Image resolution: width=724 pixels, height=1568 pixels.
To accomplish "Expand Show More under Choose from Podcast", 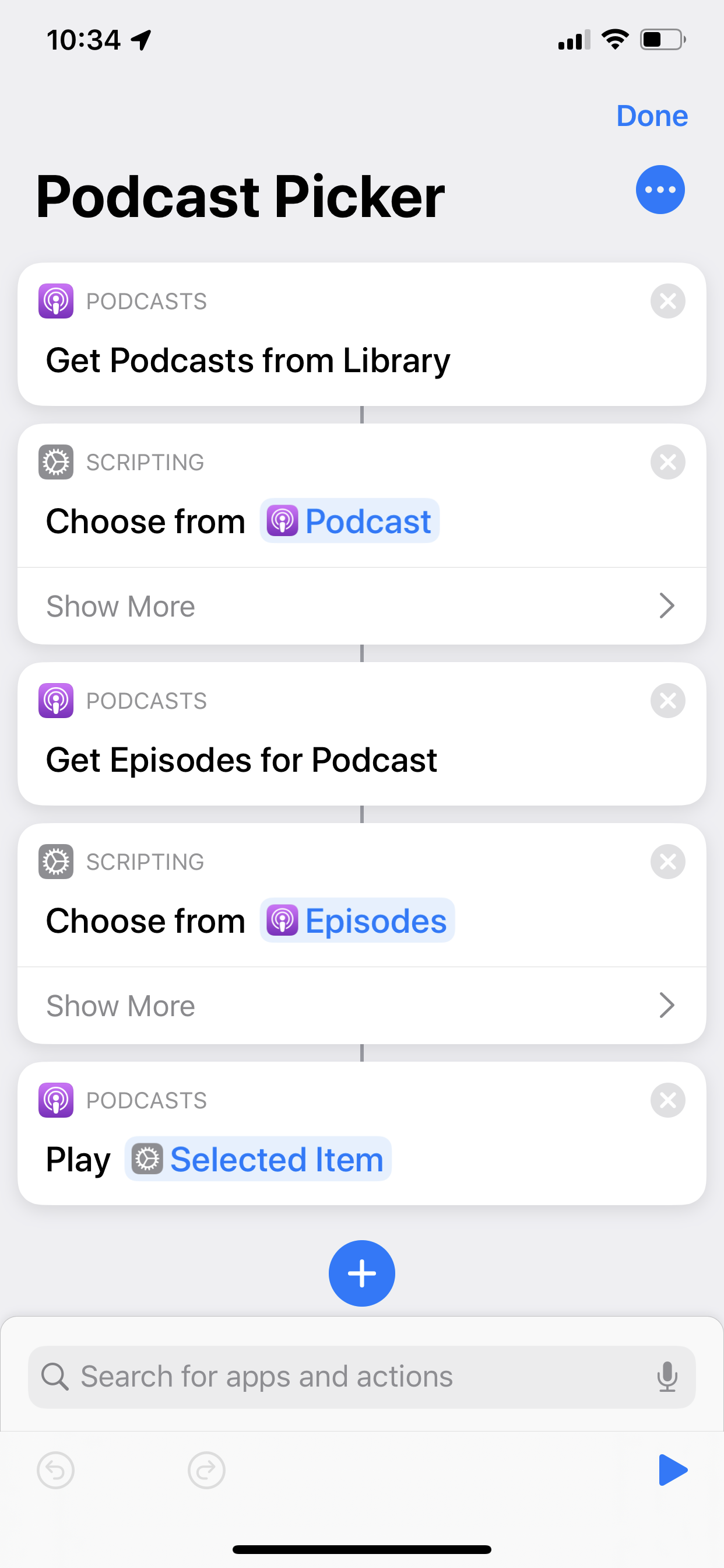I will coord(362,606).
